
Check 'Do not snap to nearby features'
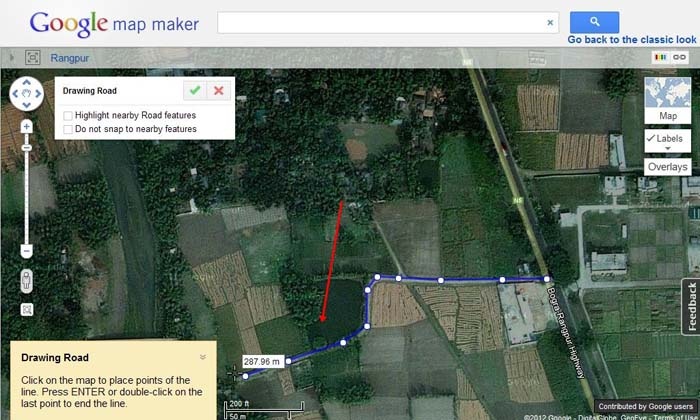pyautogui.click(x=68, y=129)
